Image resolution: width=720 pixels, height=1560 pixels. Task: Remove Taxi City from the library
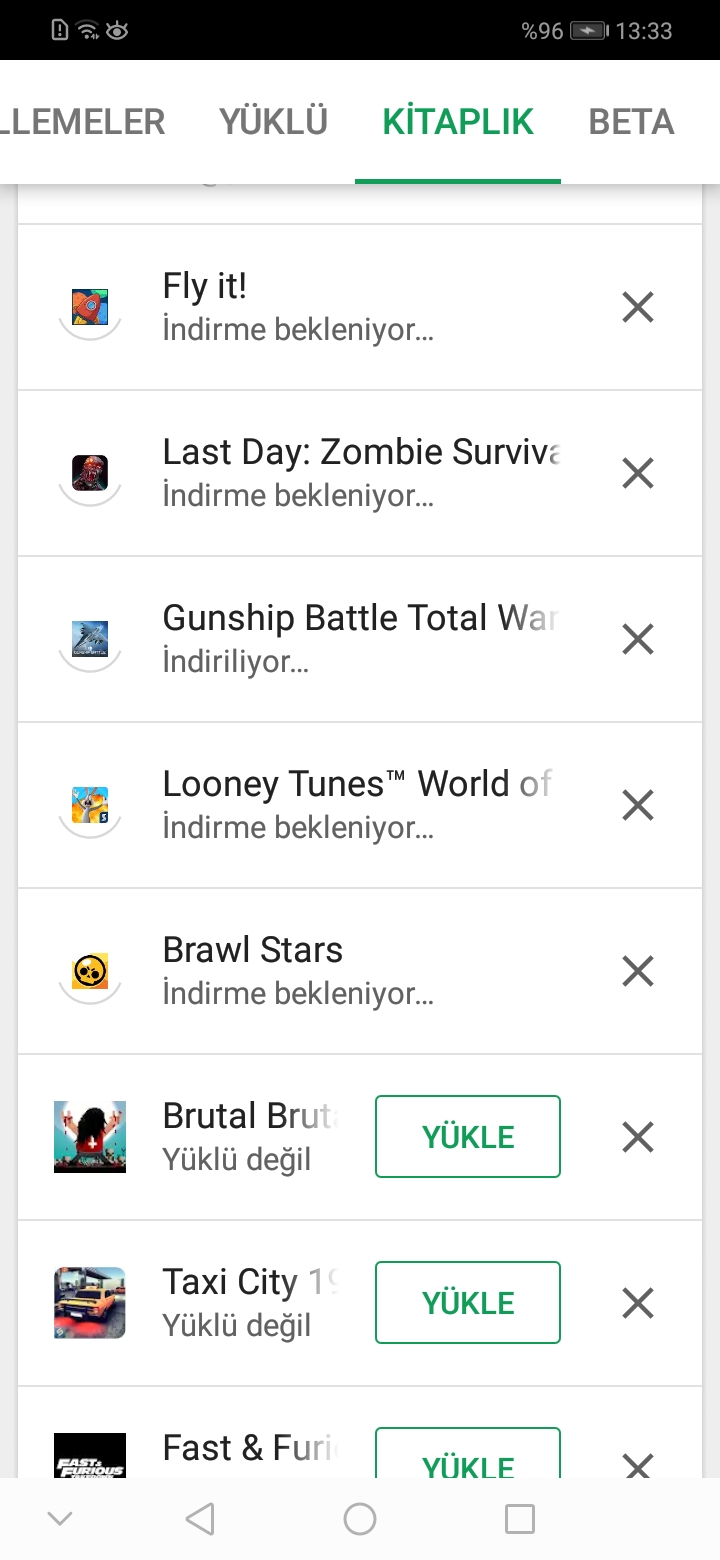(x=637, y=1303)
